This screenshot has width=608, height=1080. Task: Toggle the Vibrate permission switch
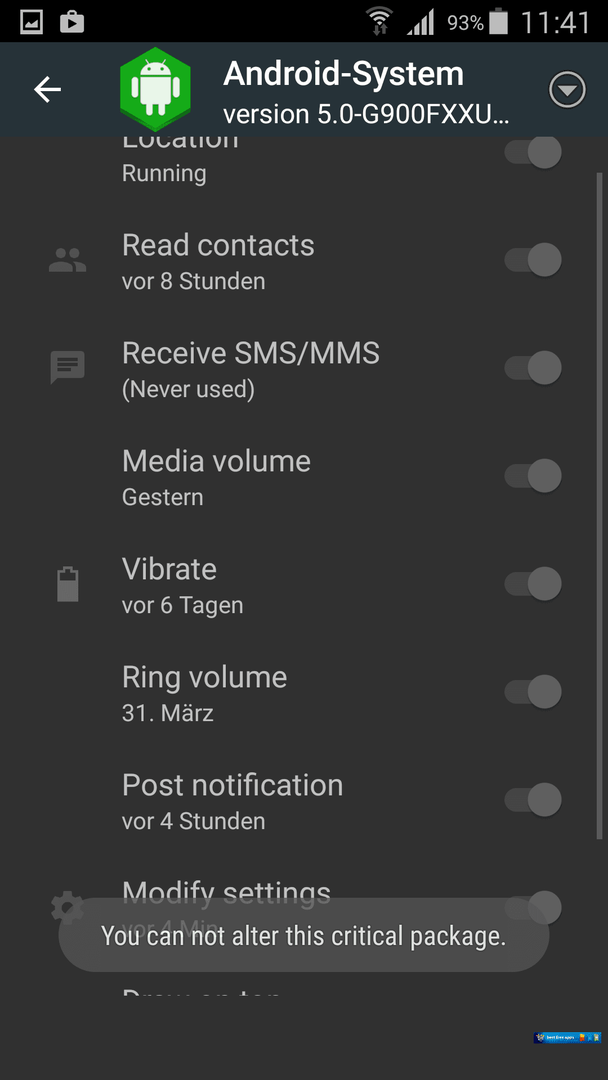[533, 584]
